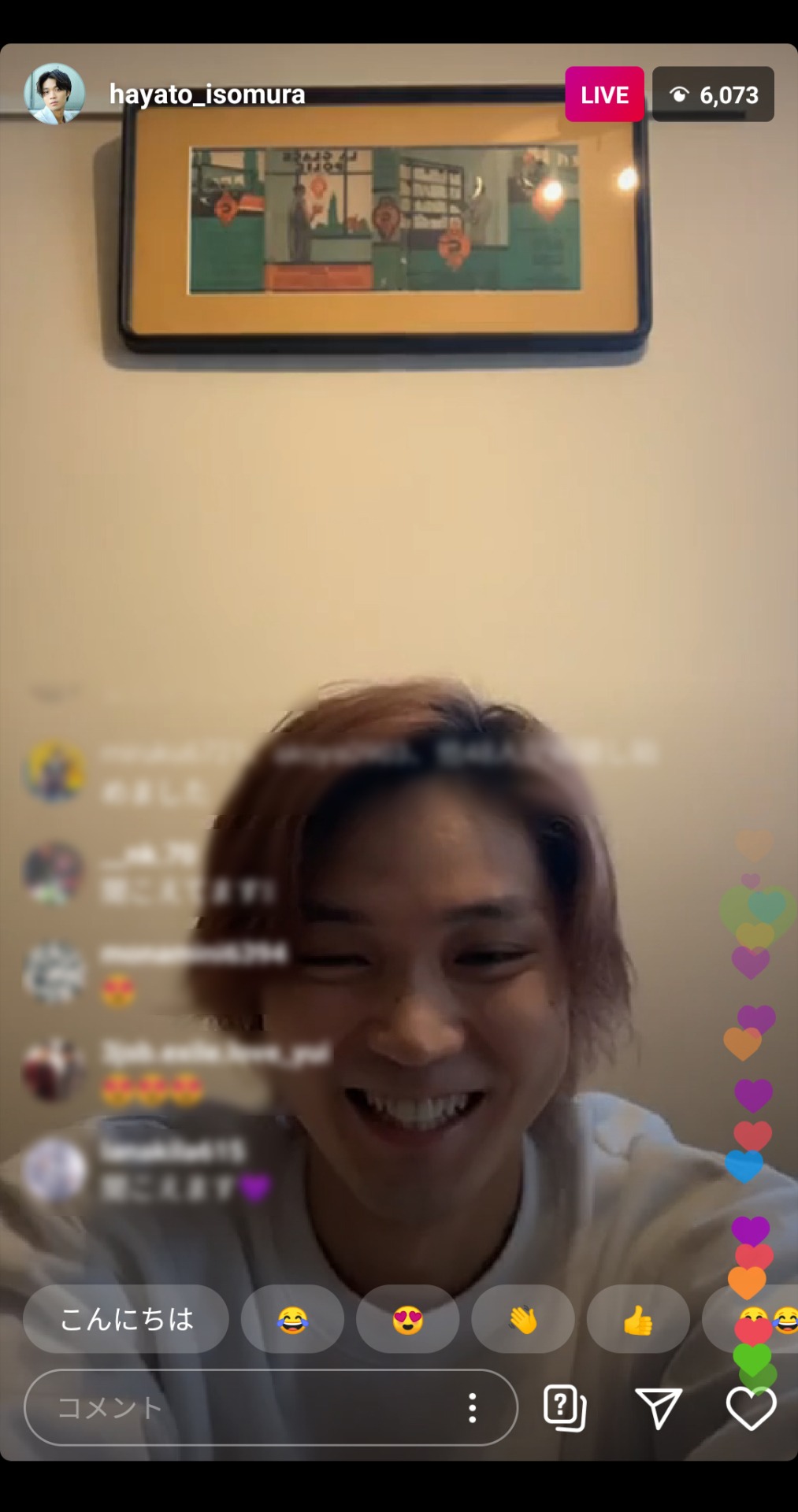Send the waving hand emoji reaction
Image resolution: width=798 pixels, height=1512 pixels.
pyautogui.click(x=522, y=1319)
